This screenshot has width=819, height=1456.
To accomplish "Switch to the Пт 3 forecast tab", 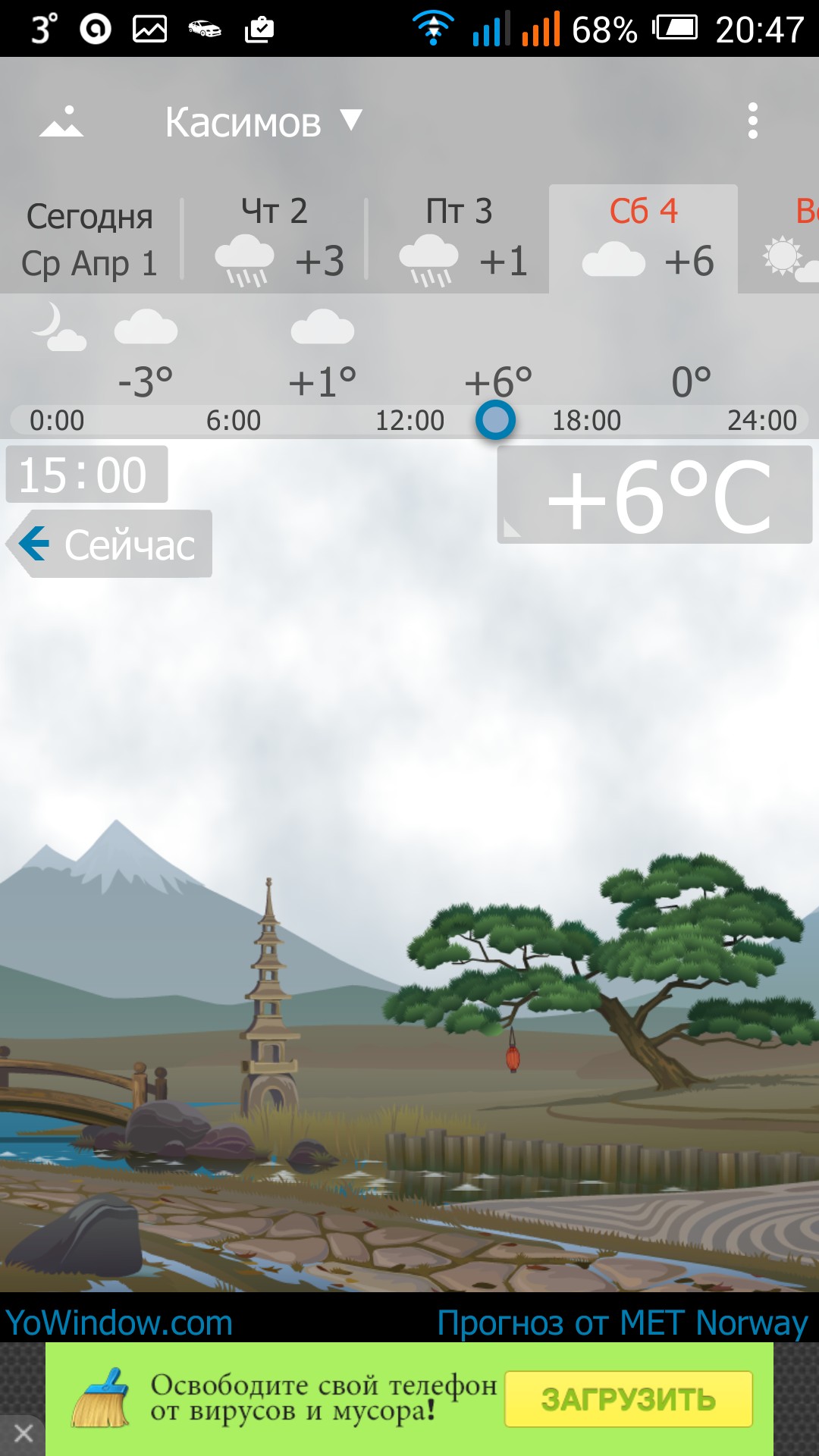I will pos(460,240).
